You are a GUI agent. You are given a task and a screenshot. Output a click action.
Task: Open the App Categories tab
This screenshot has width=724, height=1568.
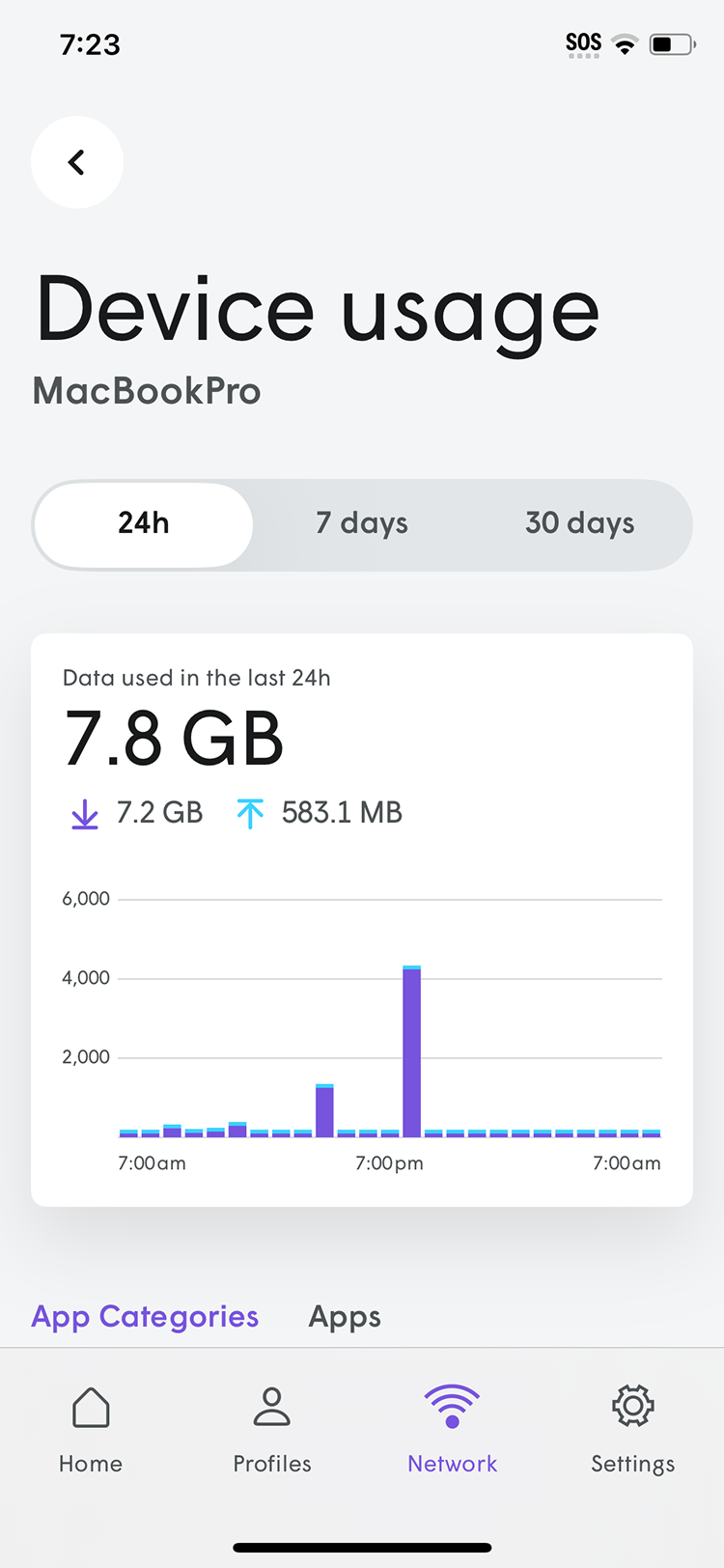coord(145,1317)
